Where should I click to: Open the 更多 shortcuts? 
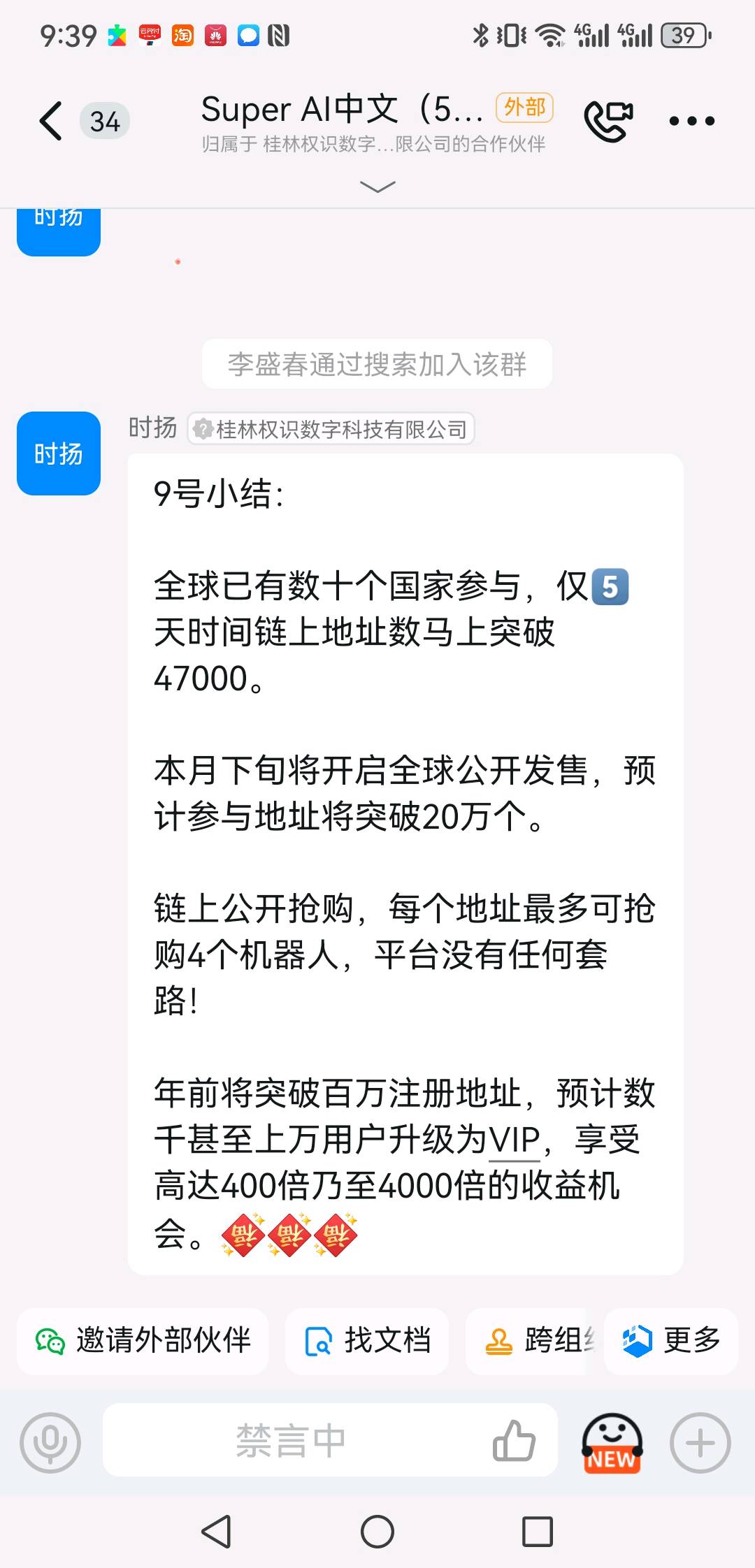[x=671, y=1341]
